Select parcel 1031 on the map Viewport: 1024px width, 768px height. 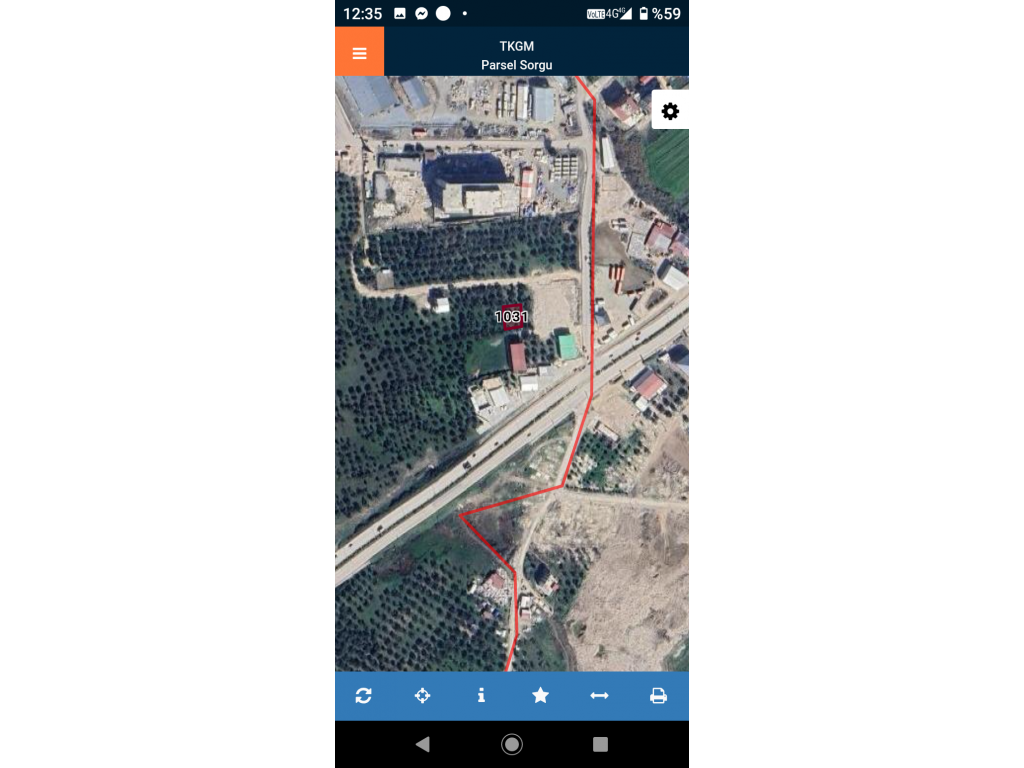click(x=512, y=317)
